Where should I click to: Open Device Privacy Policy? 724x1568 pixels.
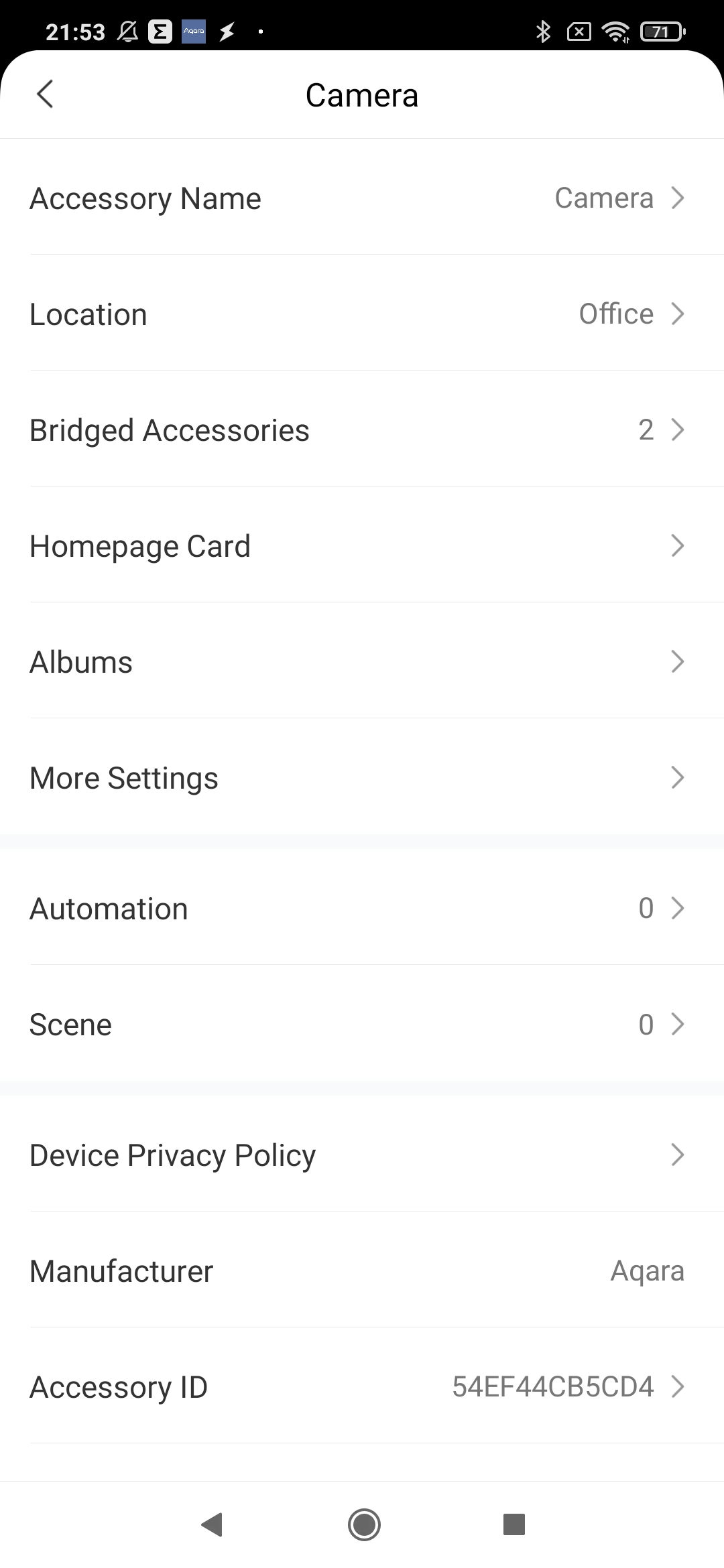click(362, 1155)
